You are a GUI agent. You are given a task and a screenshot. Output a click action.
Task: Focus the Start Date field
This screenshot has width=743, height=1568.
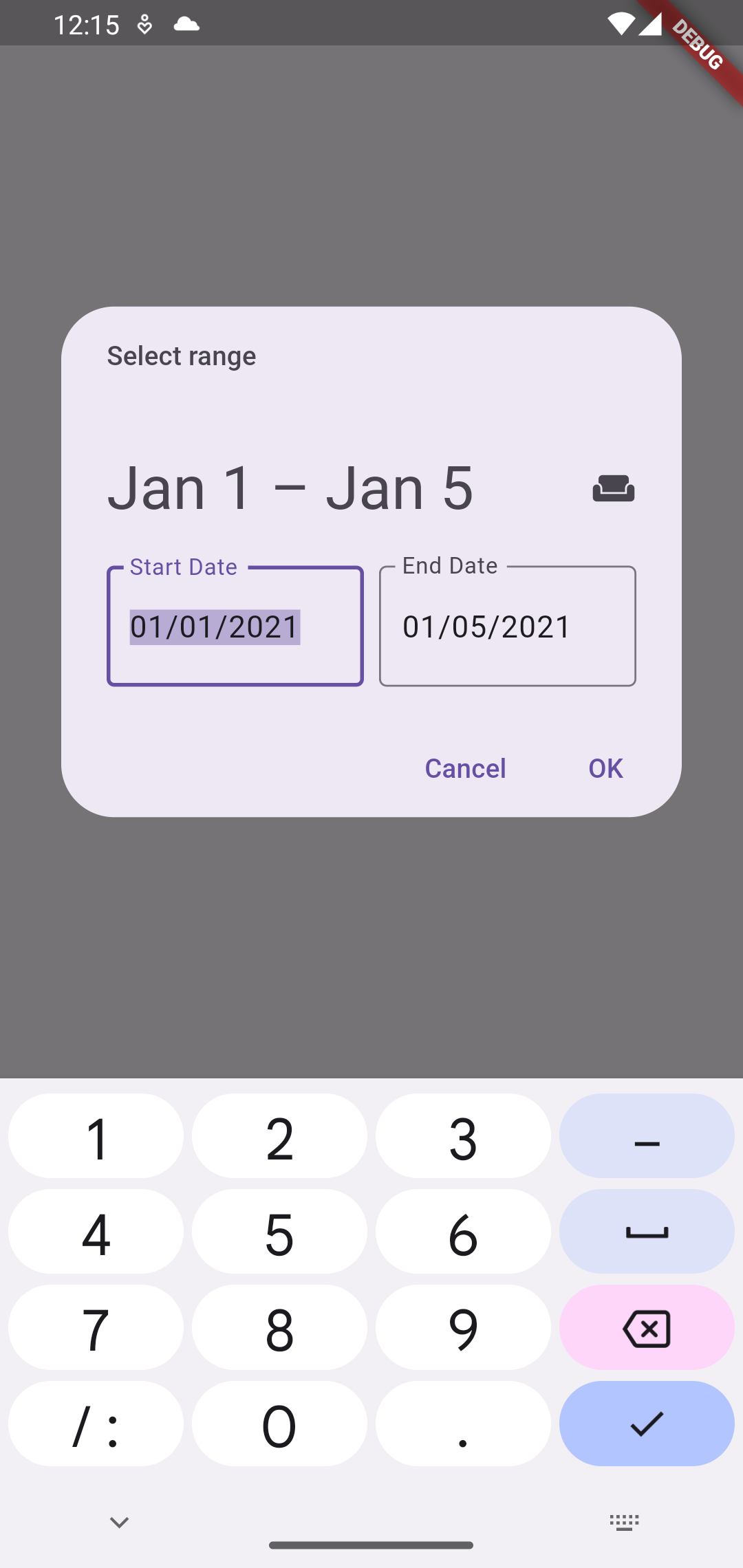tap(235, 626)
